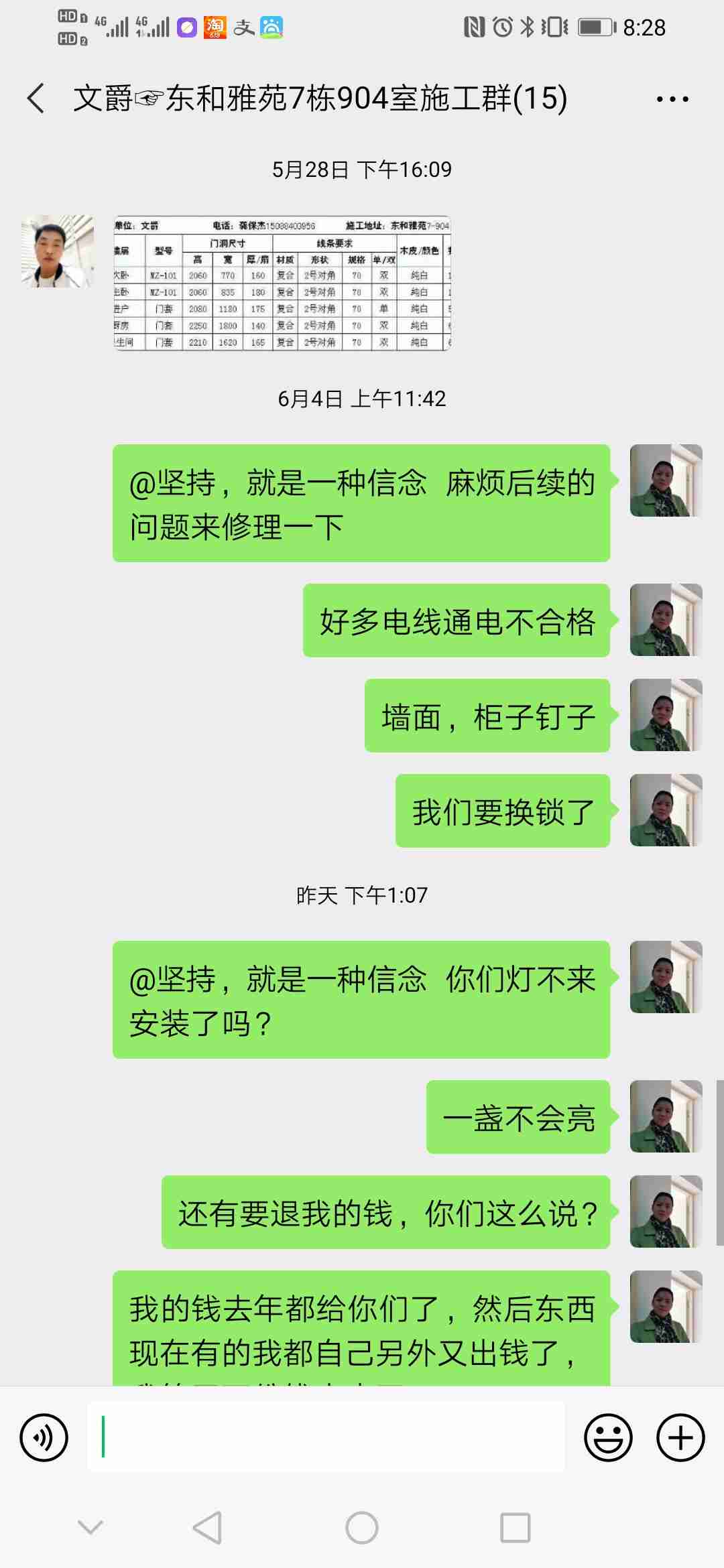
Task: Focus the message text field
Action: (326, 1437)
